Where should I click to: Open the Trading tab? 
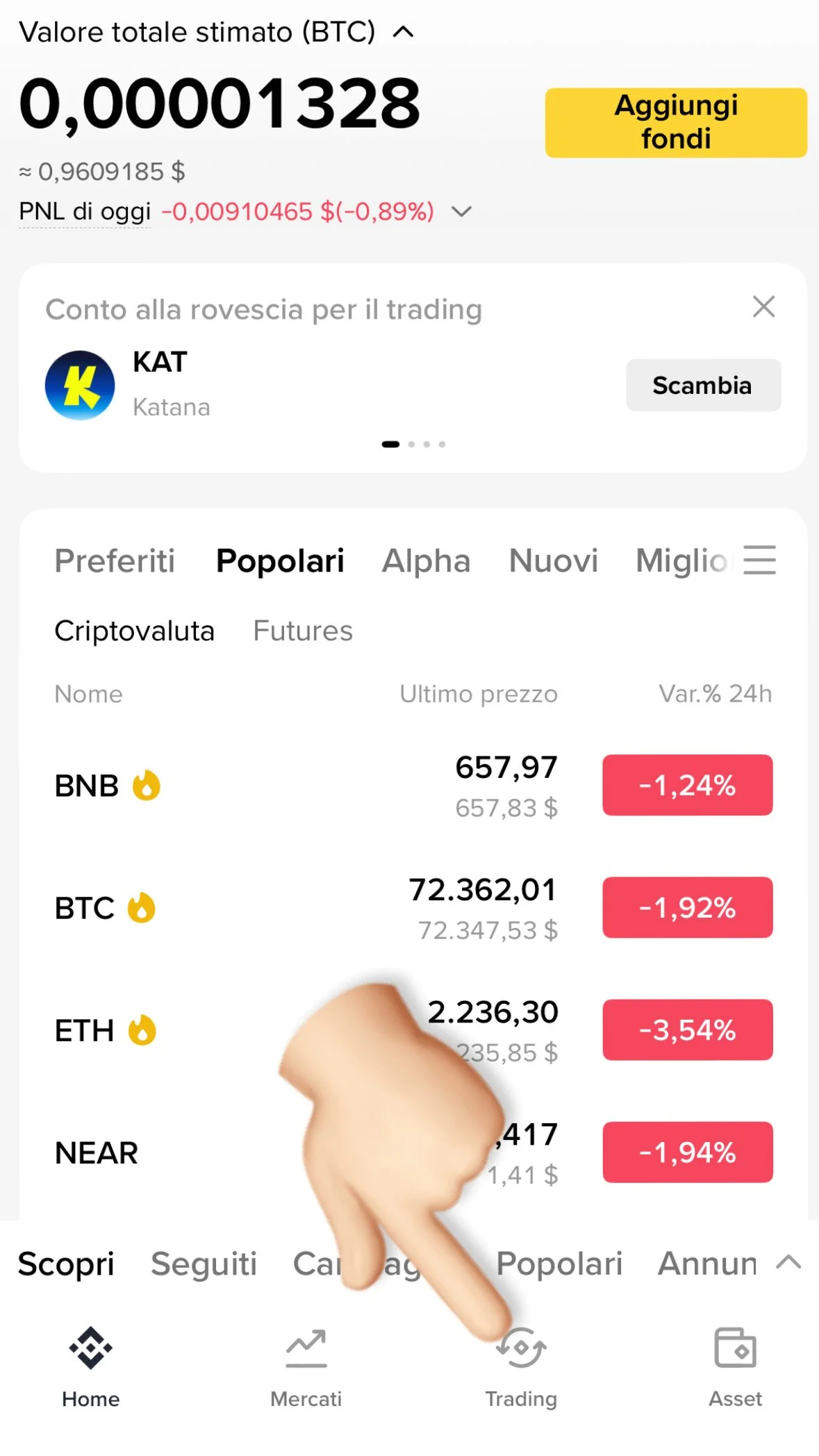coord(521,1367)
